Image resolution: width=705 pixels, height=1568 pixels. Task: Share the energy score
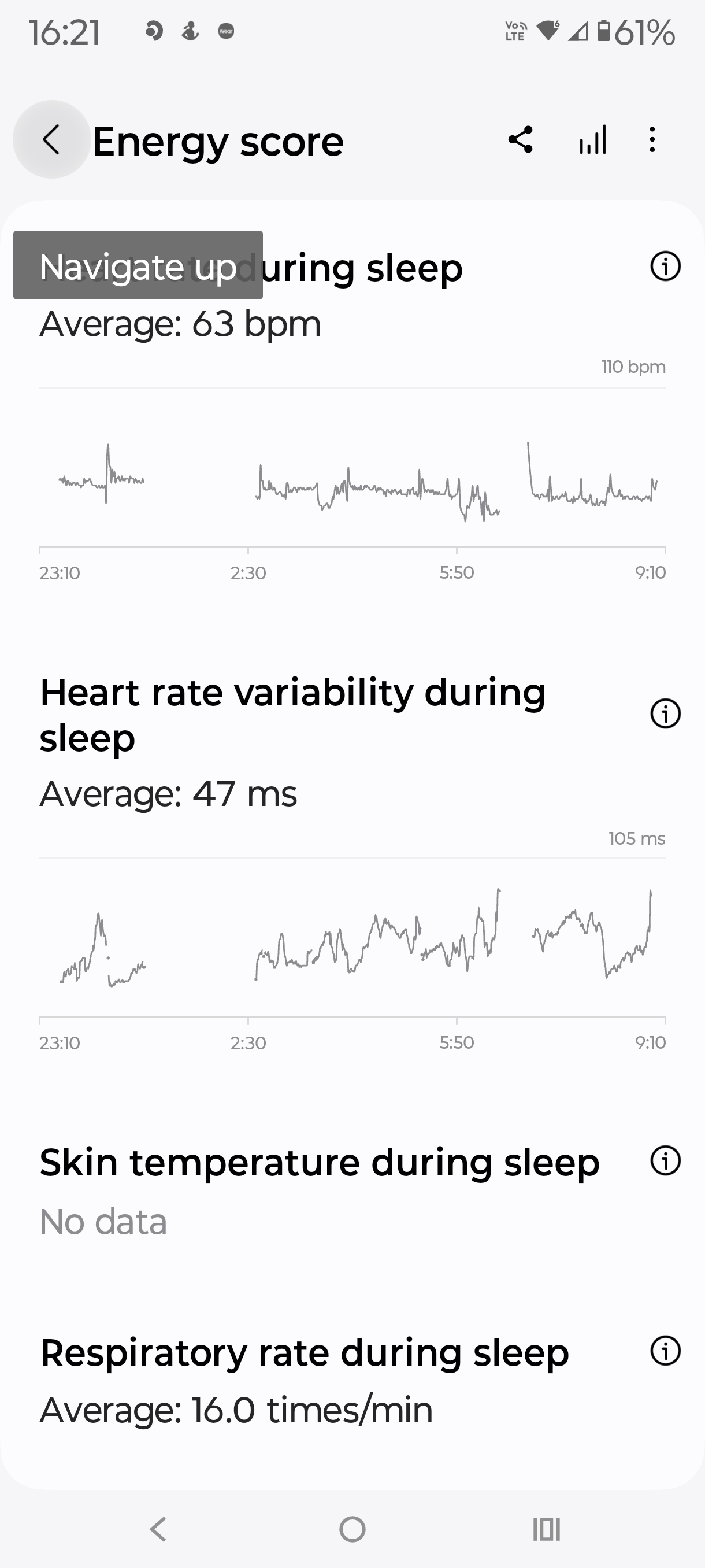point(521,140)
